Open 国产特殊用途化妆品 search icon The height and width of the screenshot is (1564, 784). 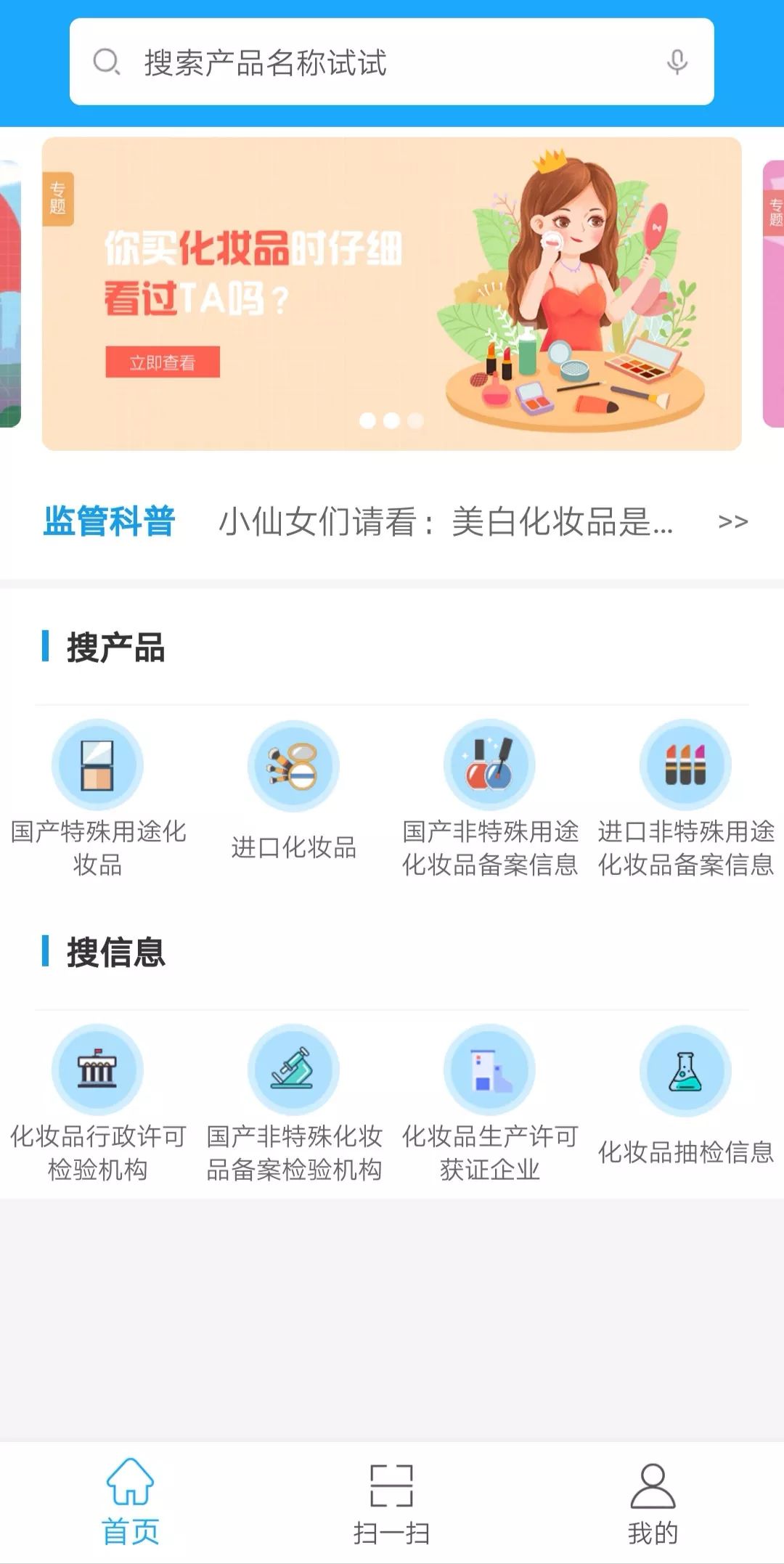tap(98, 765)
